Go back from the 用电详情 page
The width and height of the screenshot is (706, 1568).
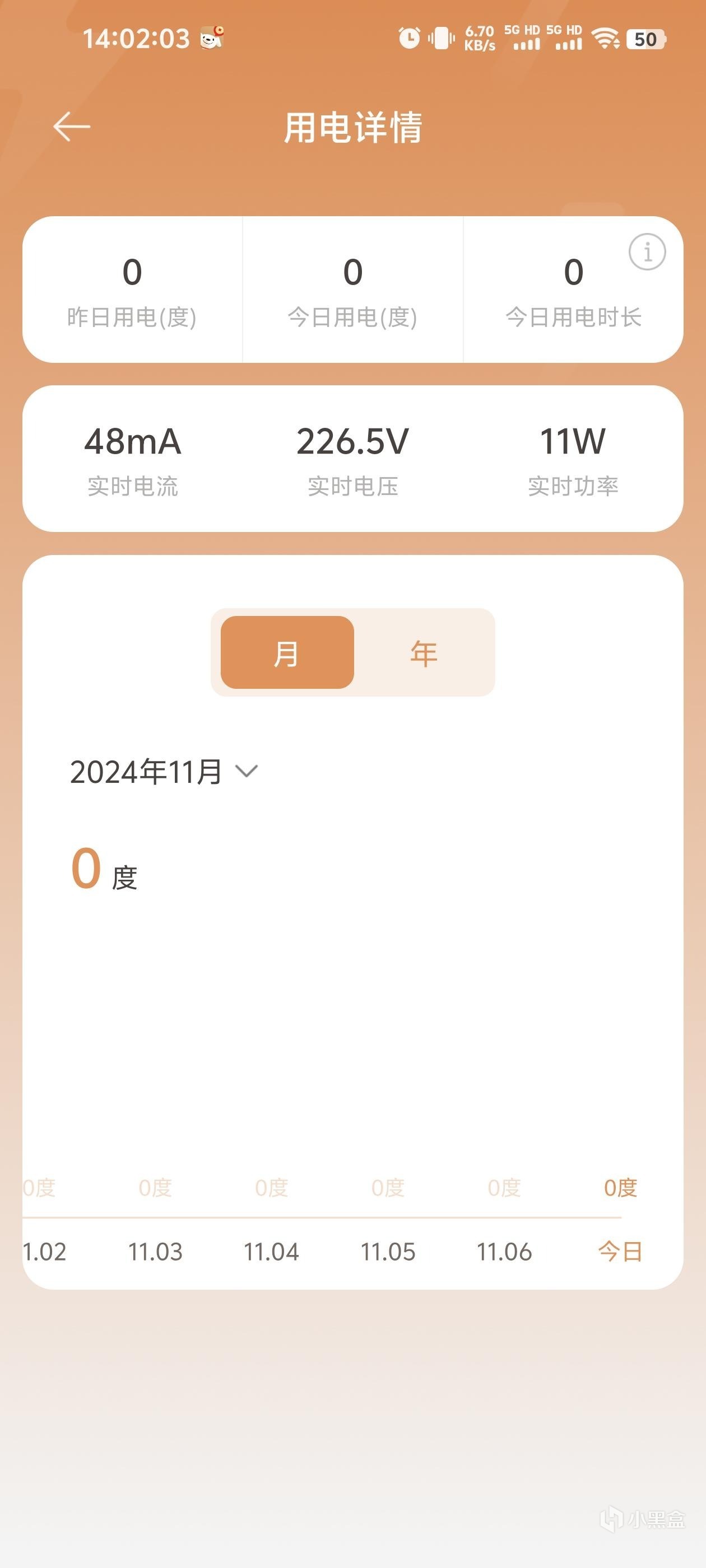click(72, 127)
